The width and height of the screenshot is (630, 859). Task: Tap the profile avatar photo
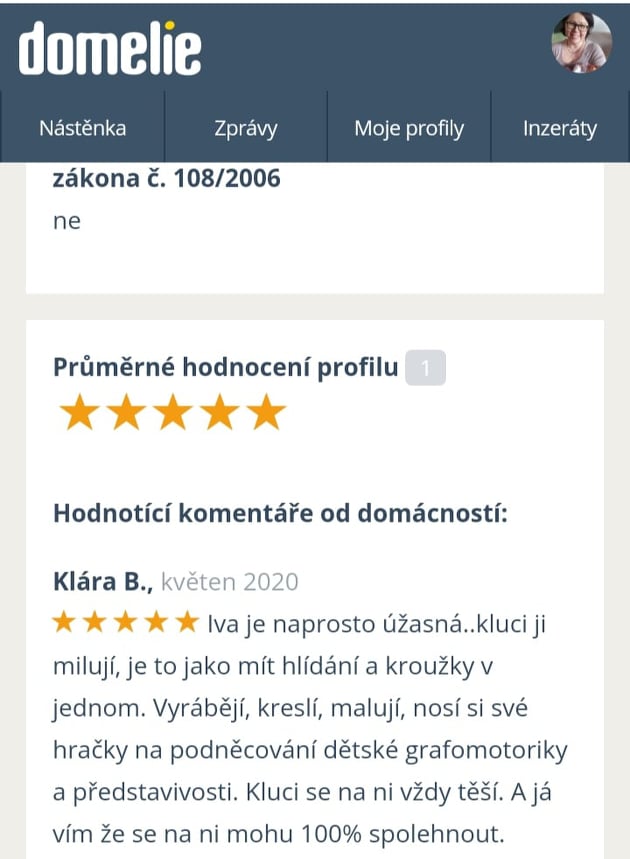(581, 43)
